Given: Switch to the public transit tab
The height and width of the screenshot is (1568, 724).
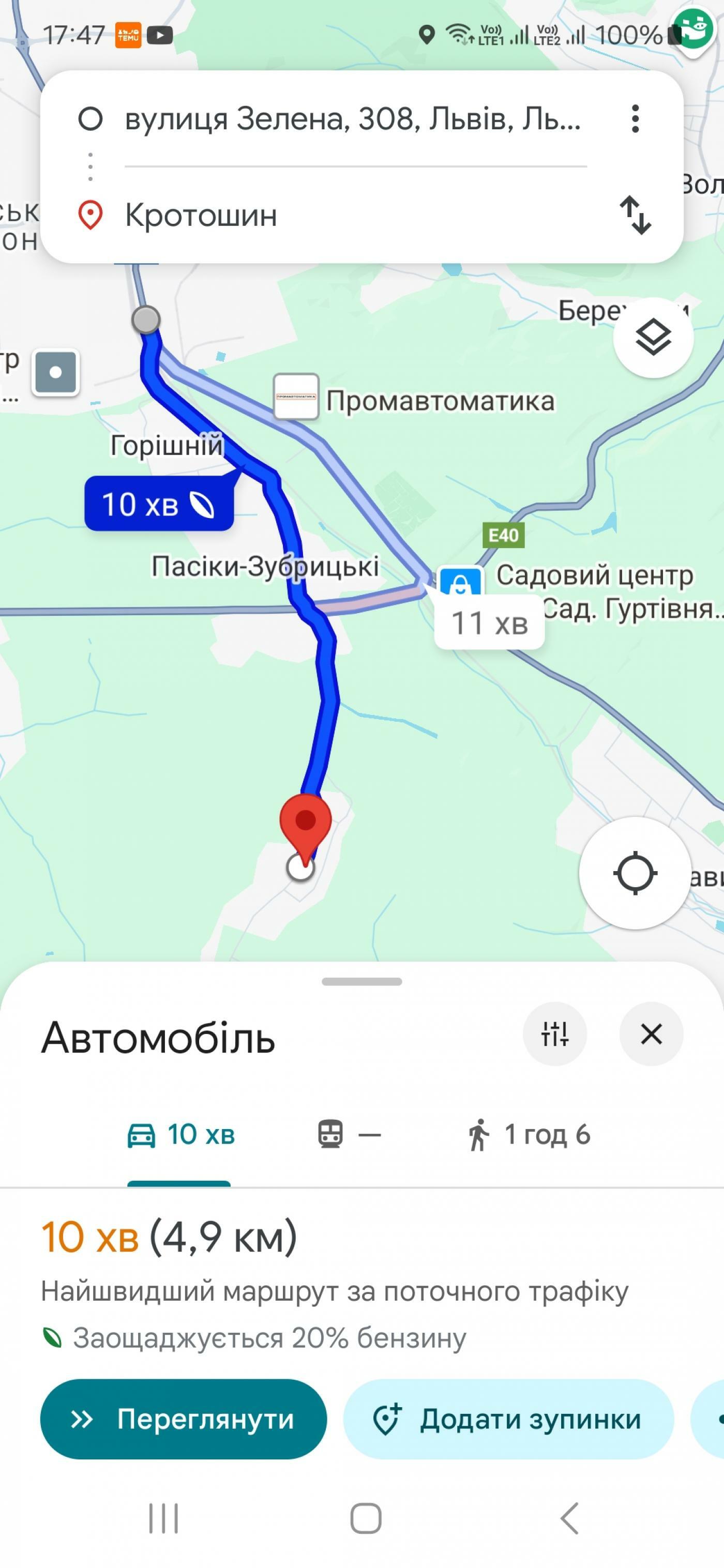Looking at the screenshot, I should (x=350, y=1135).
